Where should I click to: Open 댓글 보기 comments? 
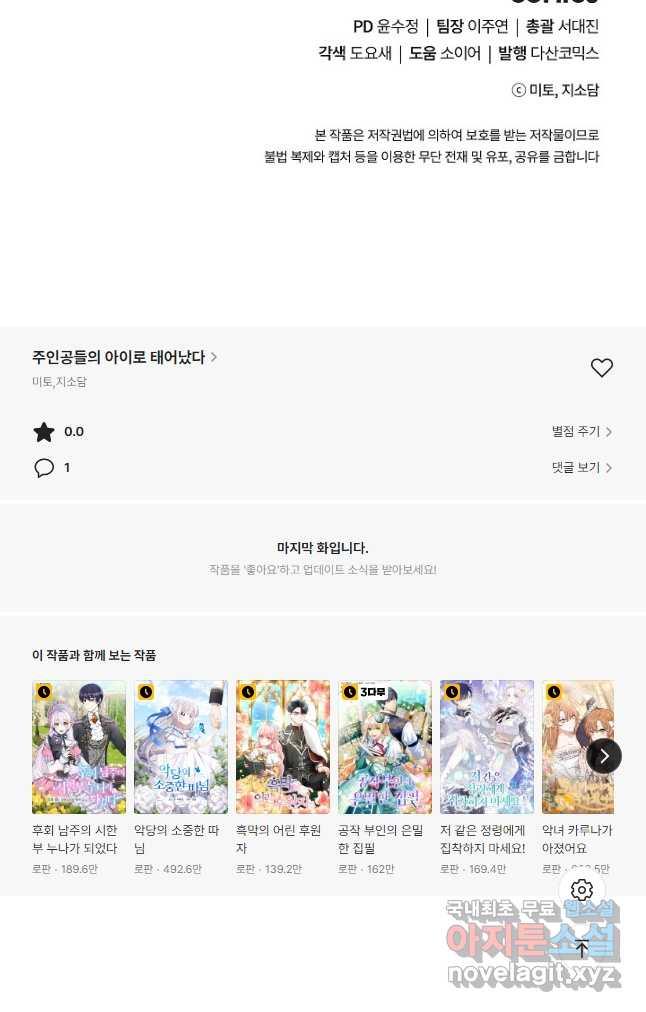(x=581, y=468)
